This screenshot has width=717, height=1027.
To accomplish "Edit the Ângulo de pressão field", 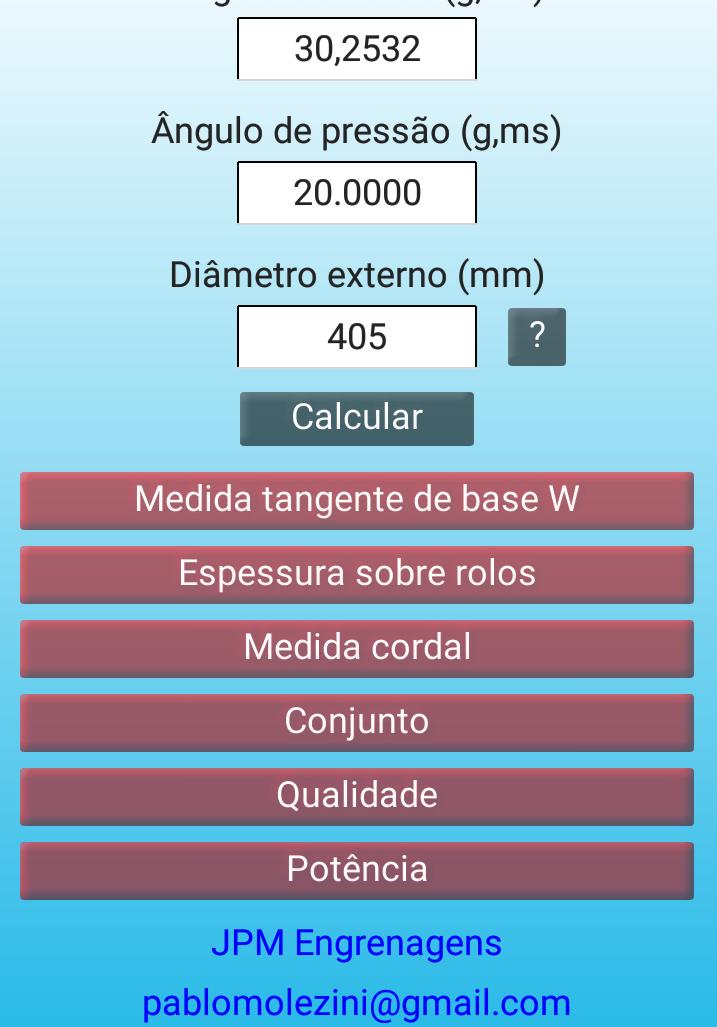I will (x=357, y=193).
